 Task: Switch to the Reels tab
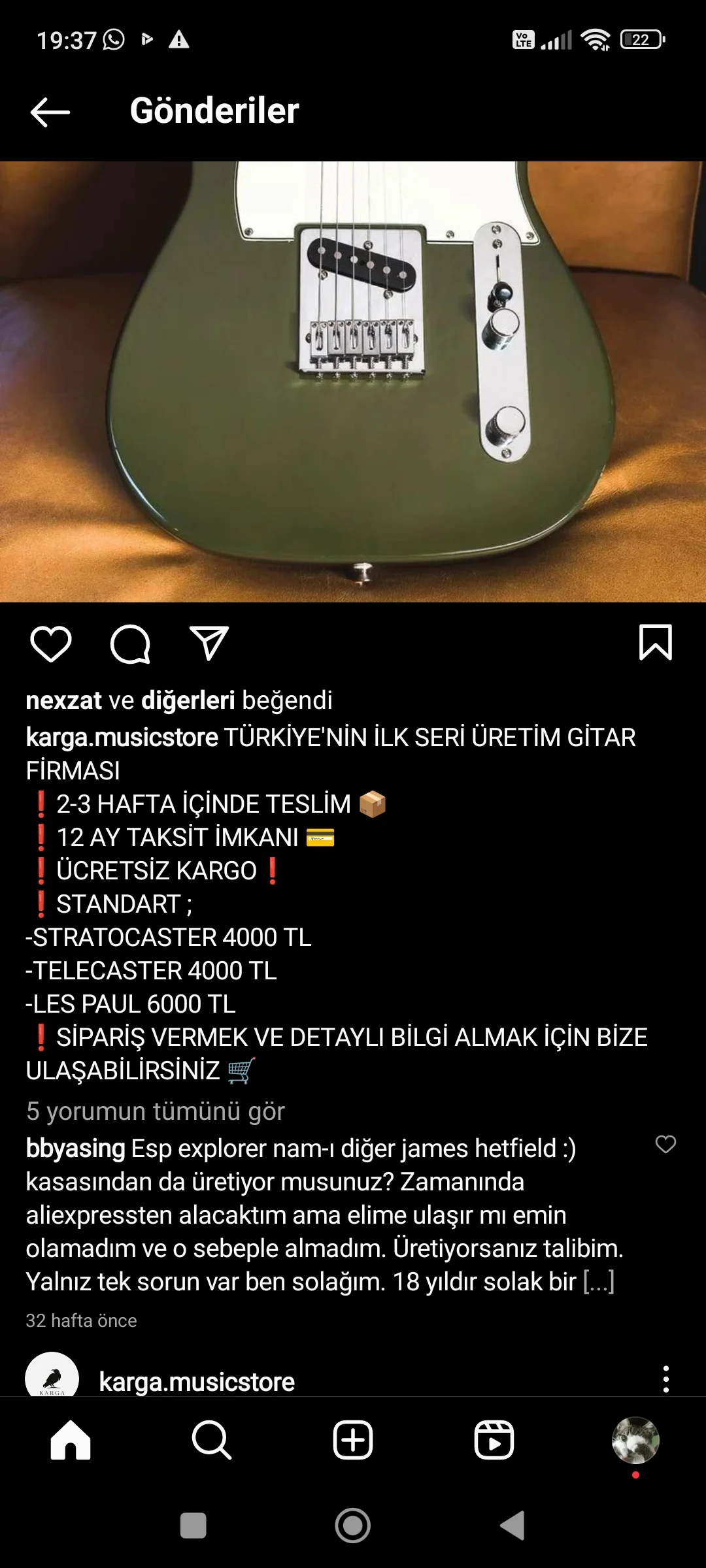click(x=494, y=1440)
